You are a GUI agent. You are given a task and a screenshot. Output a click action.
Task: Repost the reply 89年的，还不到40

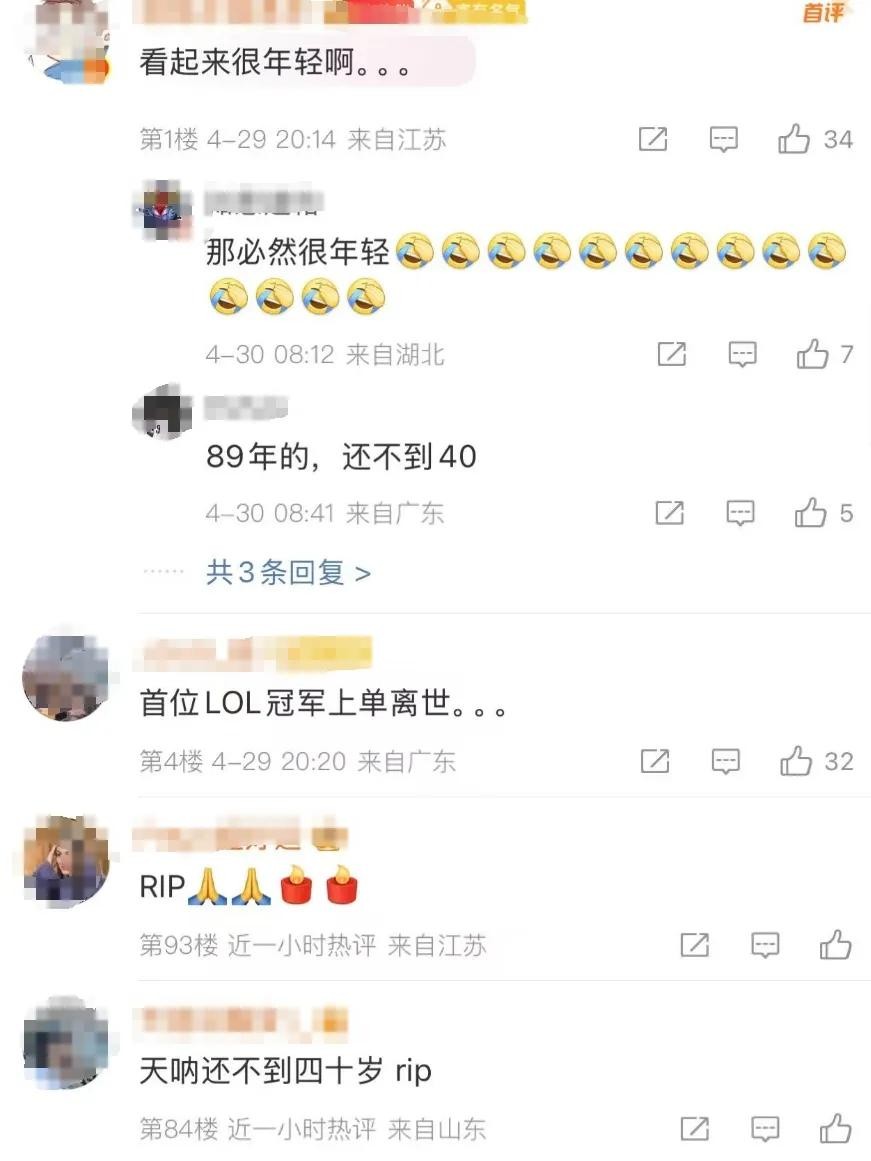(670, 513)
